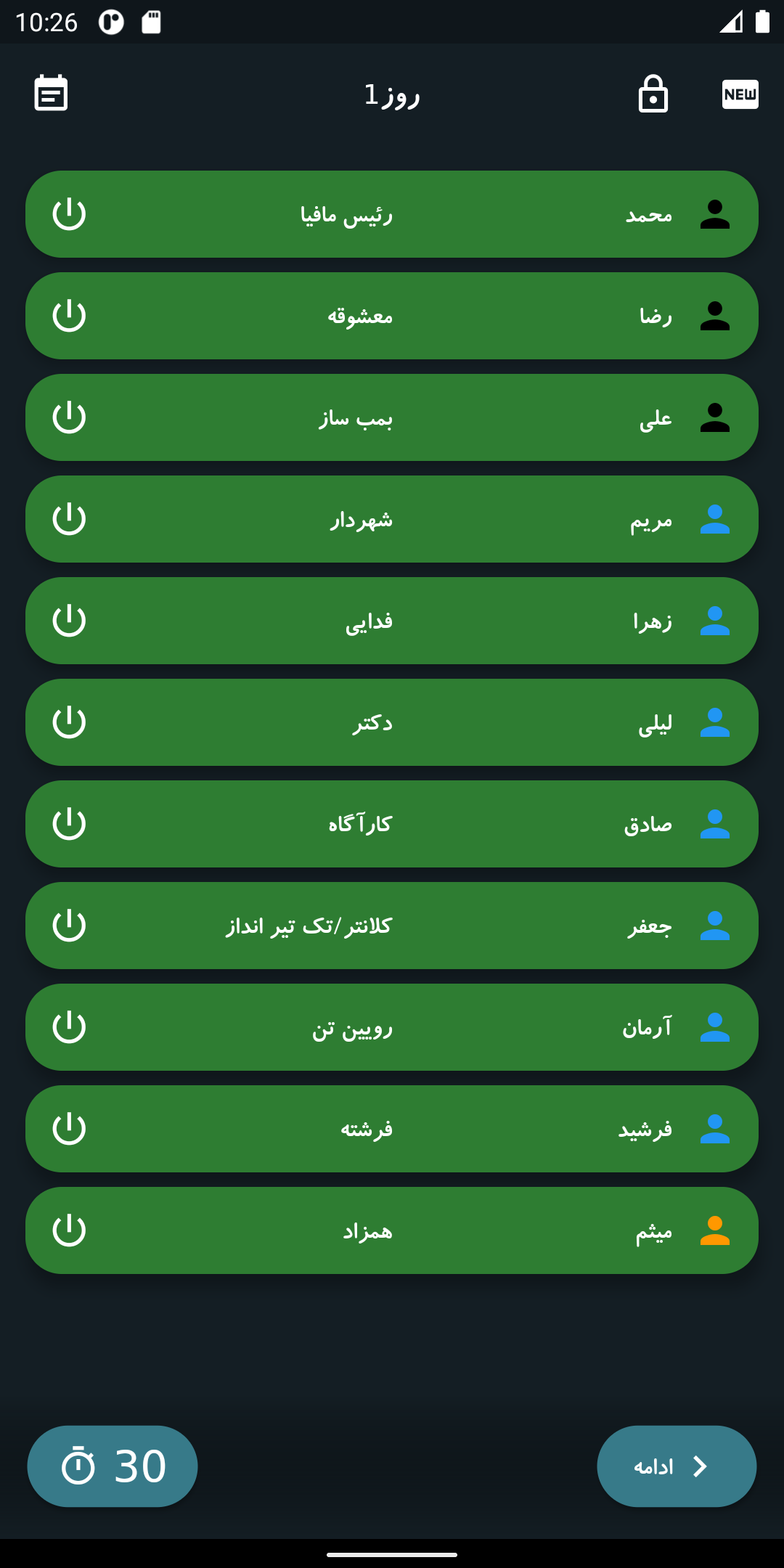784x1568 pixels.
Task: Open the NEW feature icon
Action: click(740, 93)
